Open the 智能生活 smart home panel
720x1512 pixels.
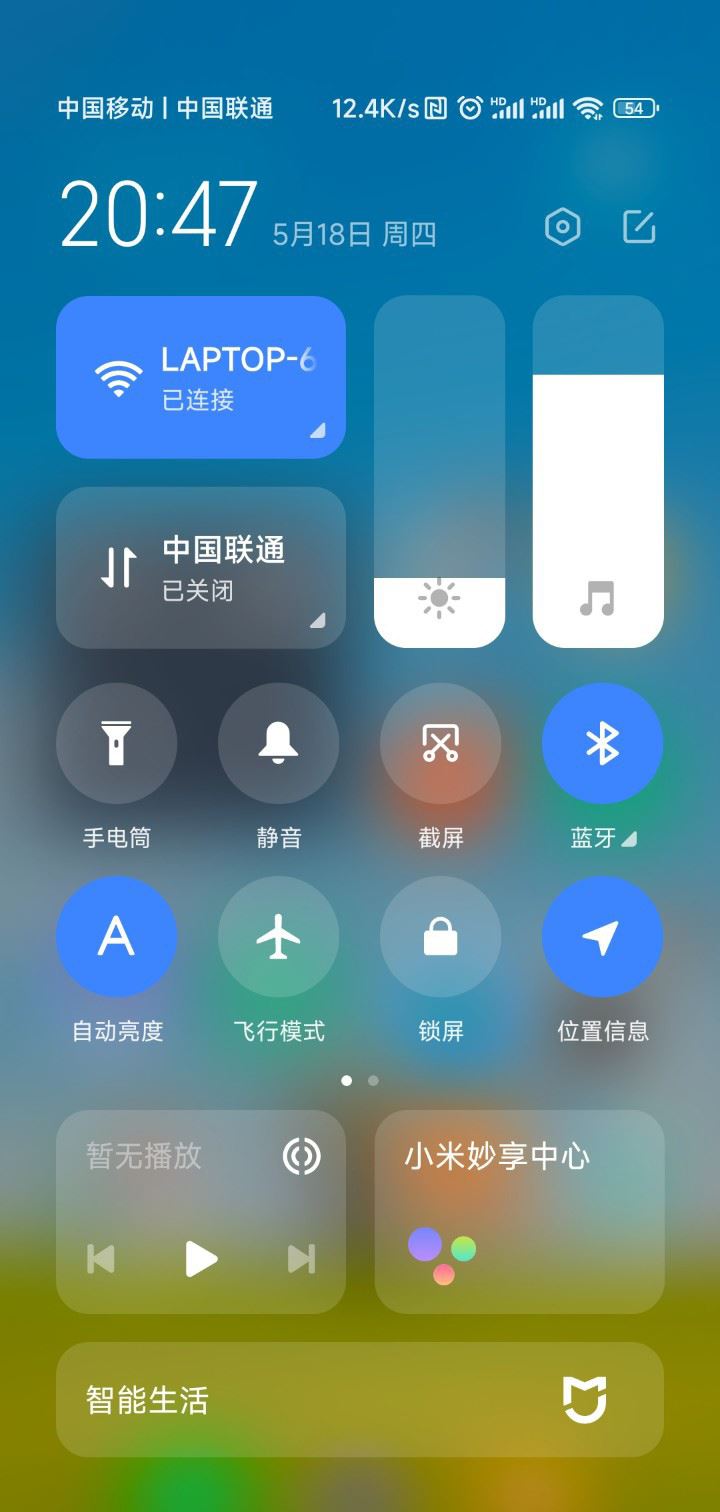pyautogui.click(x=360, y=1399)
